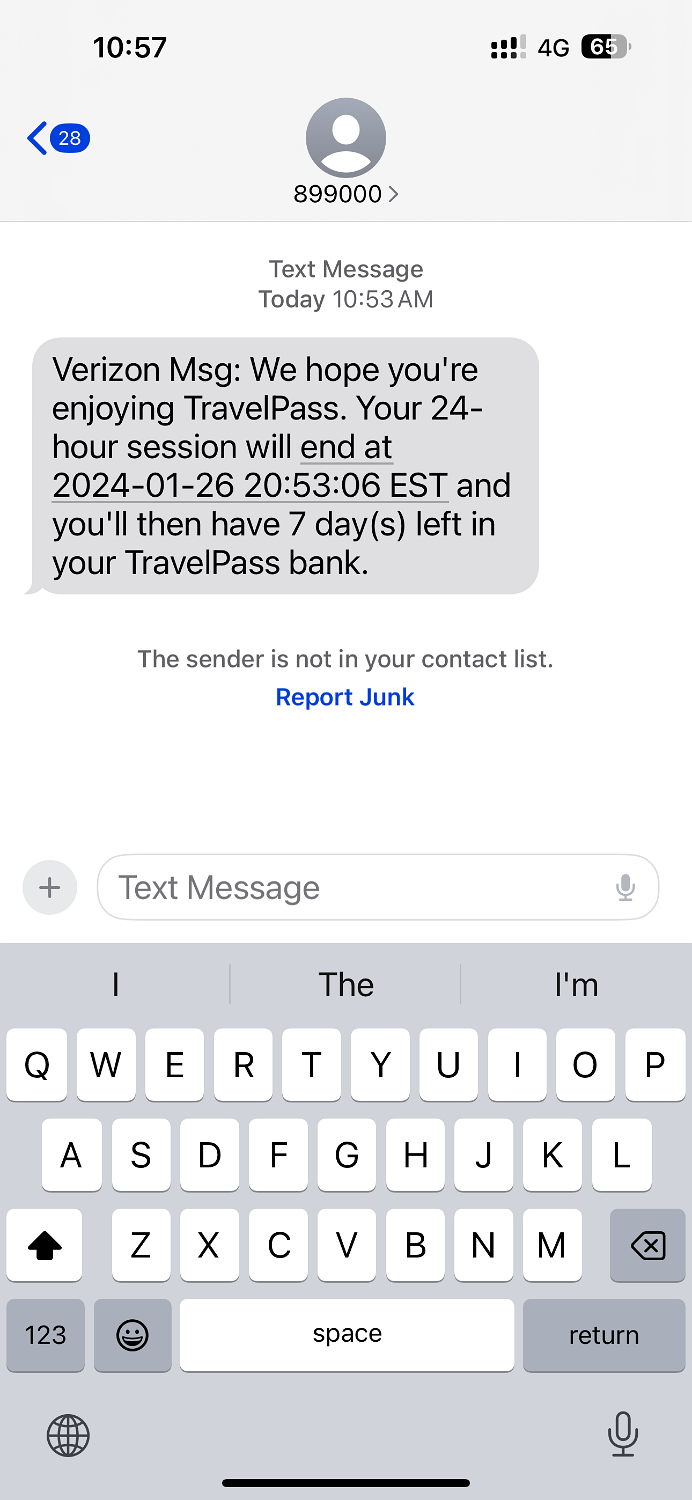Image resolution: width=692 pixels, height=1500 pixels.
Task: Open the emoji keyboard
Action: pyautogui.click(x=133, y=1335)
